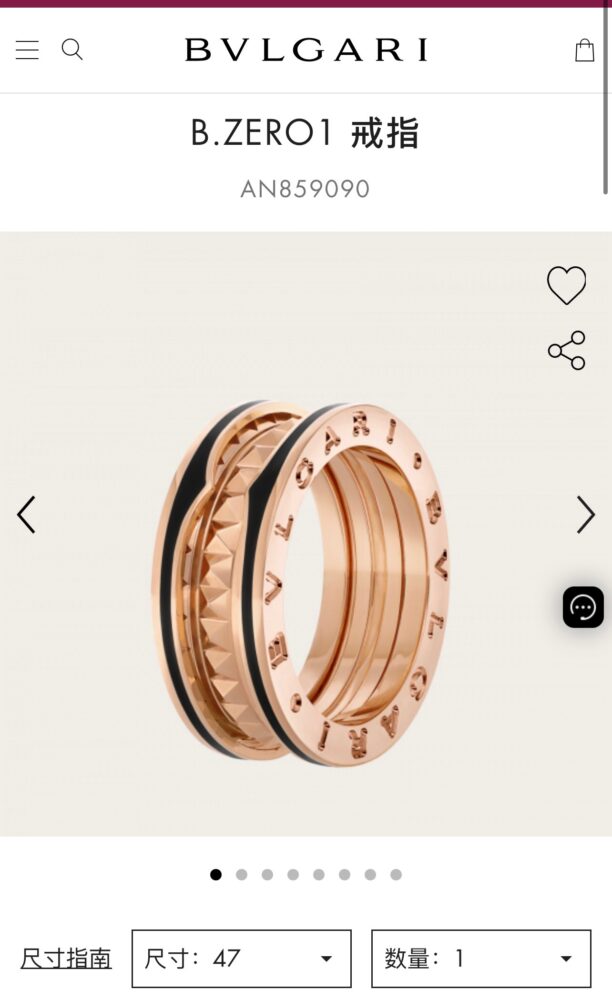Tap the BVLGARI logo to go home
Viewport: 612px width, 1000px height.
tap(306, 50)
